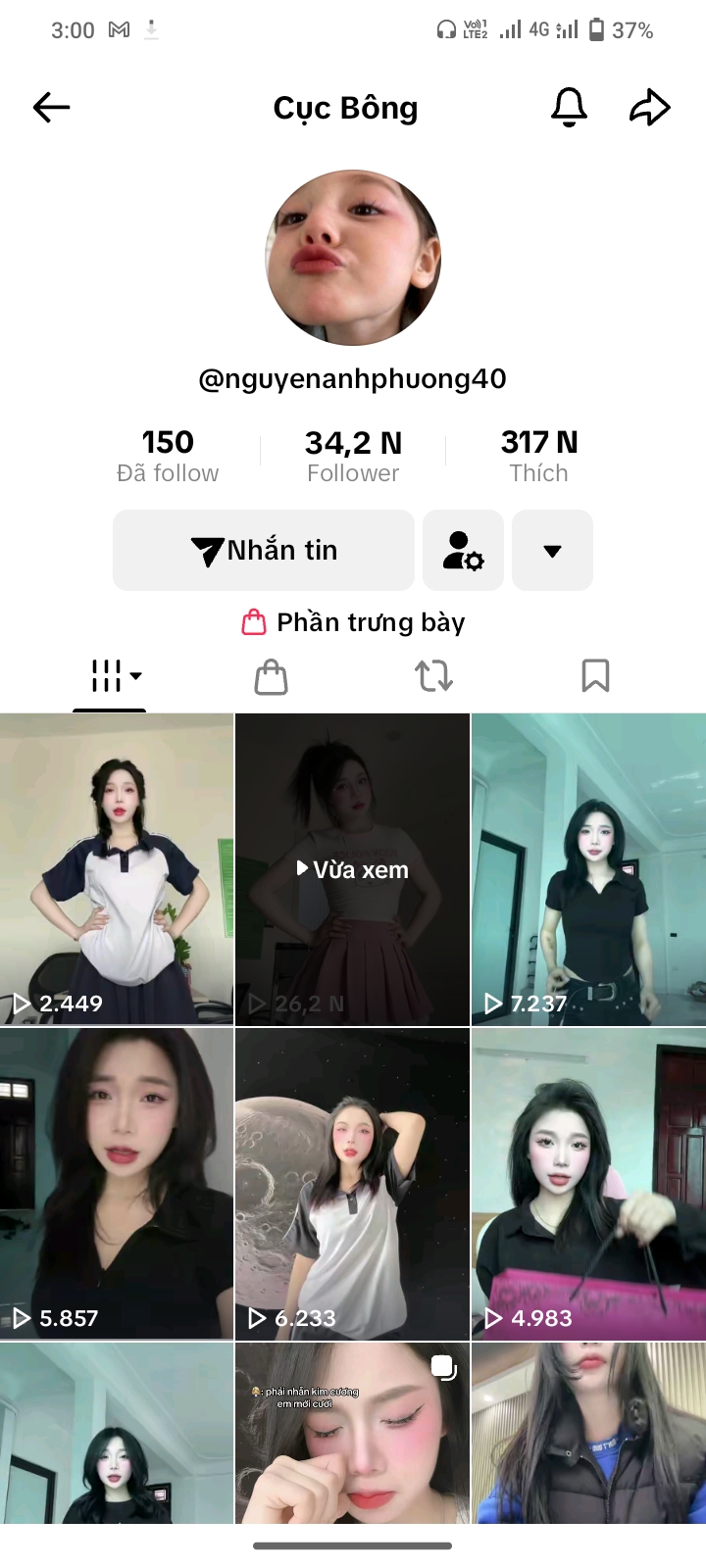Tap the Nhắn tin message button
Image resolution: width=706 pixels, height=1568 pixels.
pos(264,551)
